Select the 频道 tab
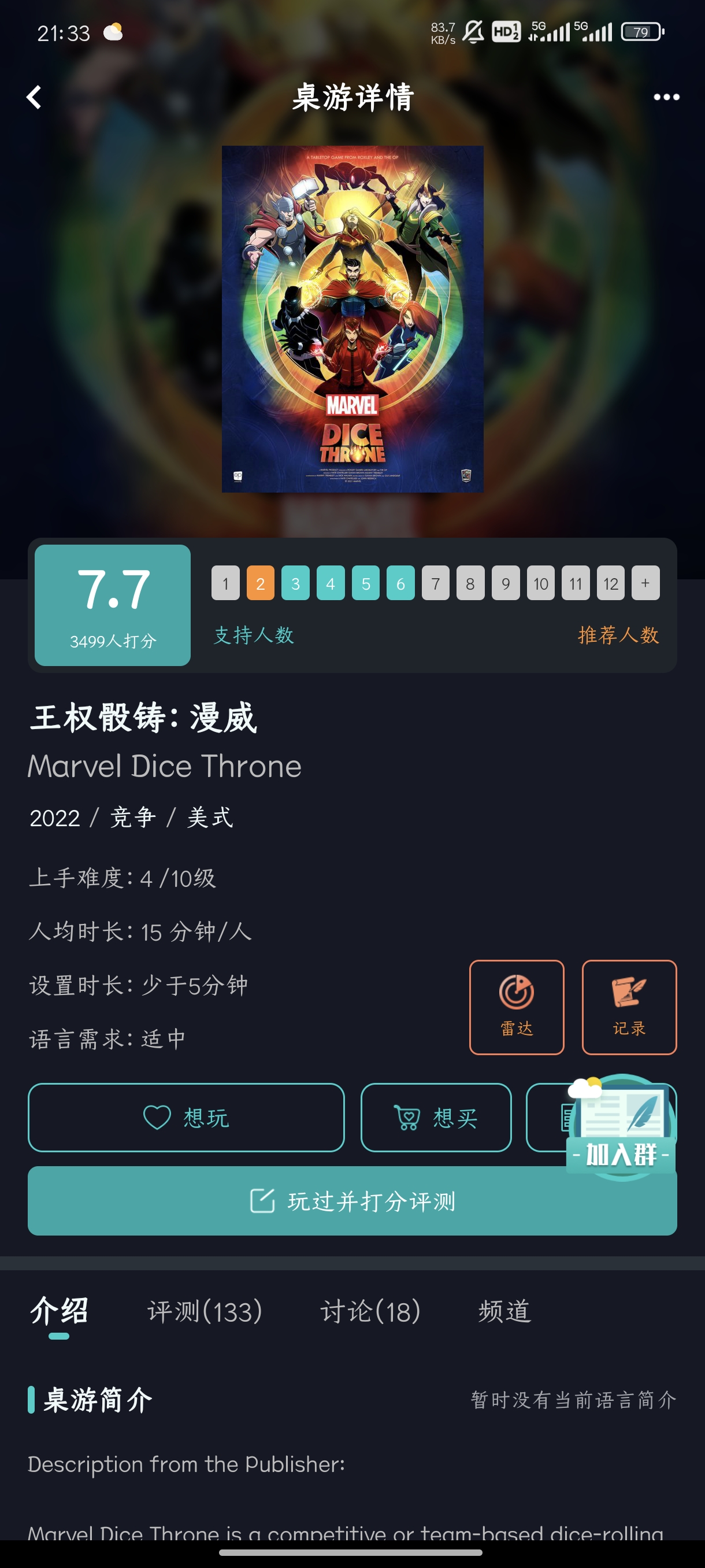Screen dimensions: 705x1568 pos(504,1311)
